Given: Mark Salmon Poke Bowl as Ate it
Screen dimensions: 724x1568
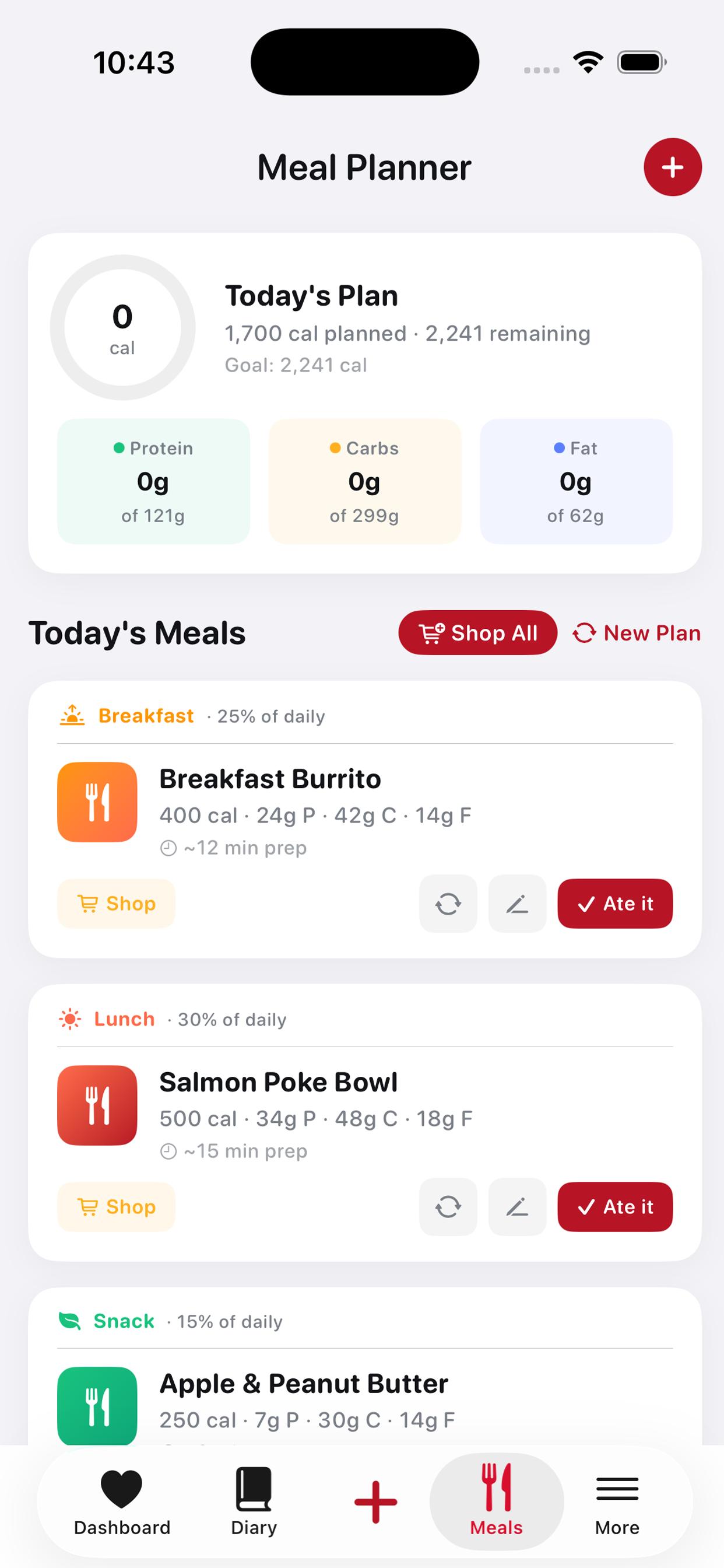Looking at the screenshot, I should (615, 1207).
